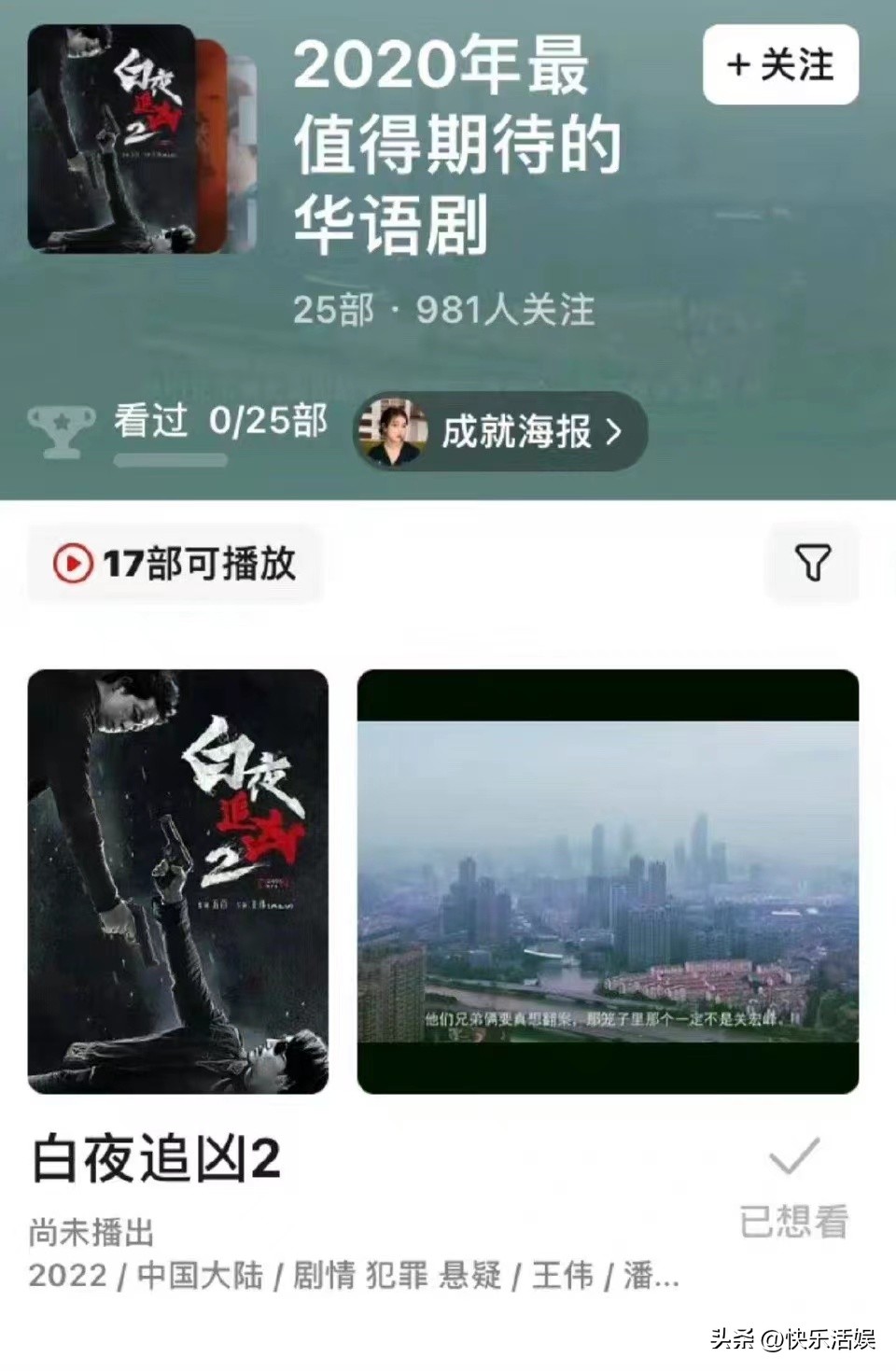896x1371 pixels.
Task: Open filter options dropdown
Action: click(811, 562)
